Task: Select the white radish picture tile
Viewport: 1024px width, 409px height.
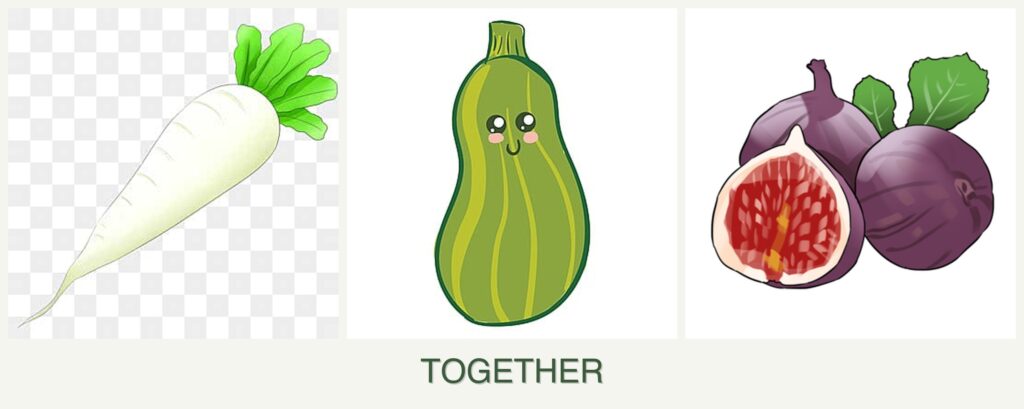Action: (x=173, y=173)
